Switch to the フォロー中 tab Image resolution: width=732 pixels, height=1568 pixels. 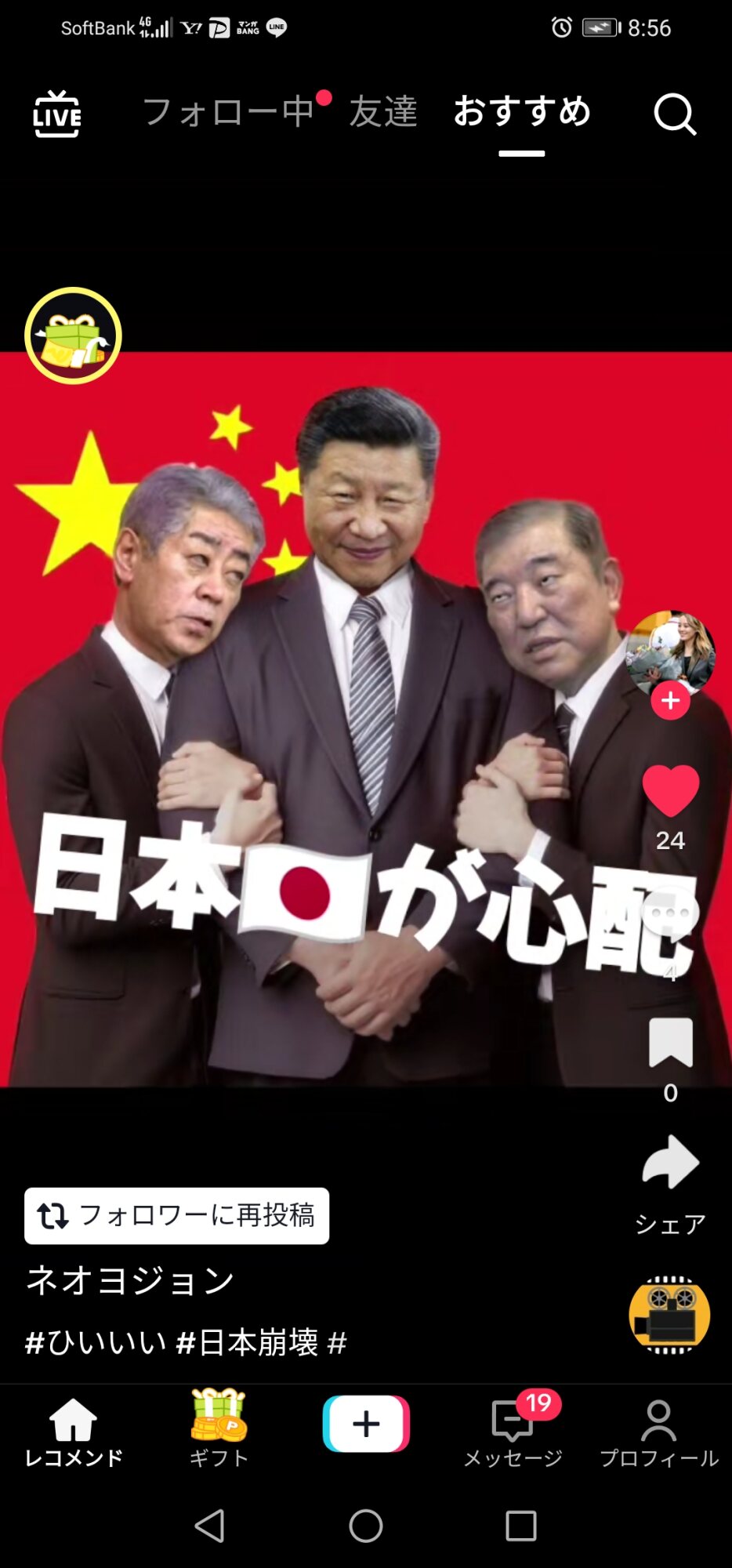click(x=227, y=111)
